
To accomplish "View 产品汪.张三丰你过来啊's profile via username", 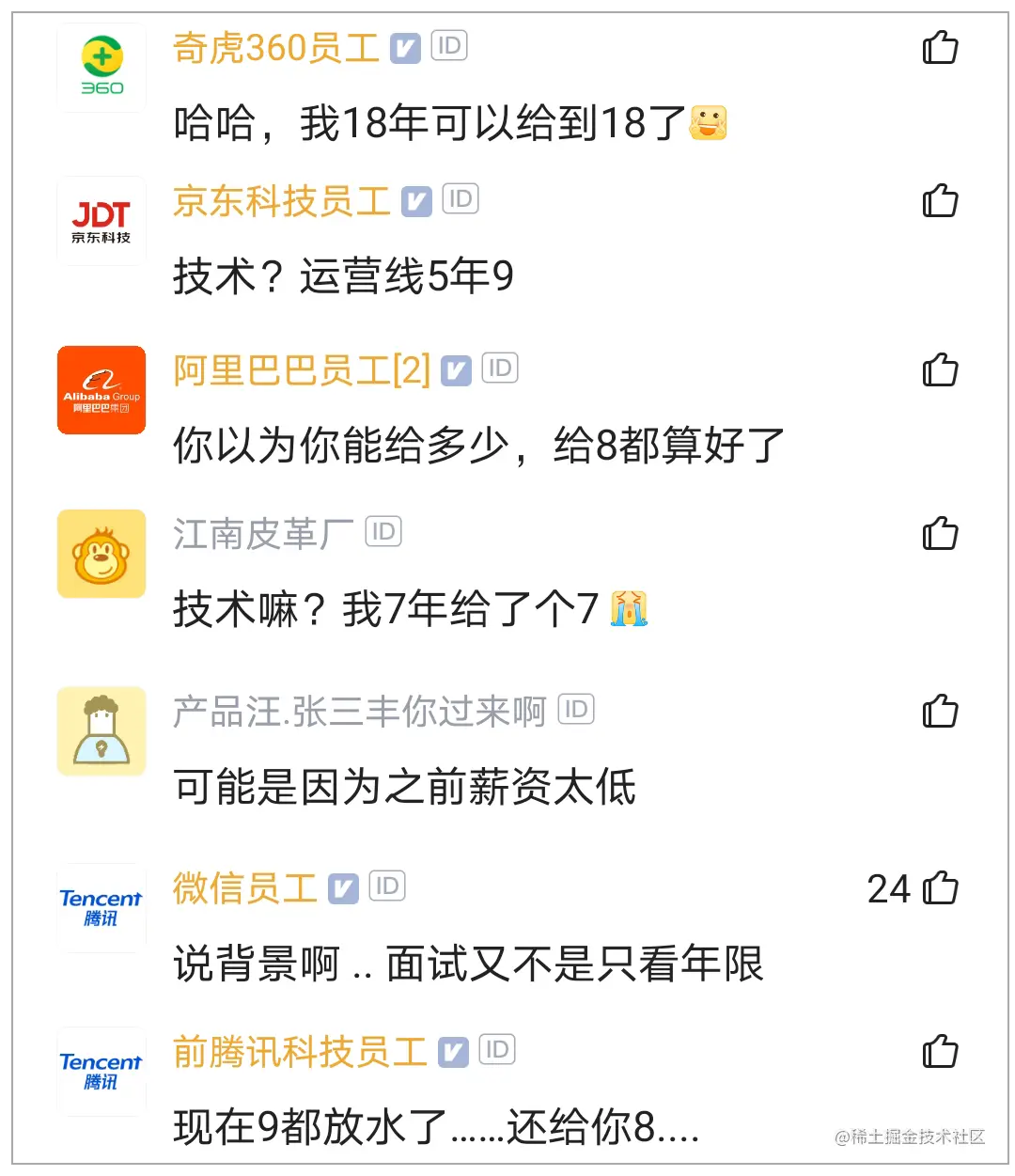I will [x=359, y=712].
